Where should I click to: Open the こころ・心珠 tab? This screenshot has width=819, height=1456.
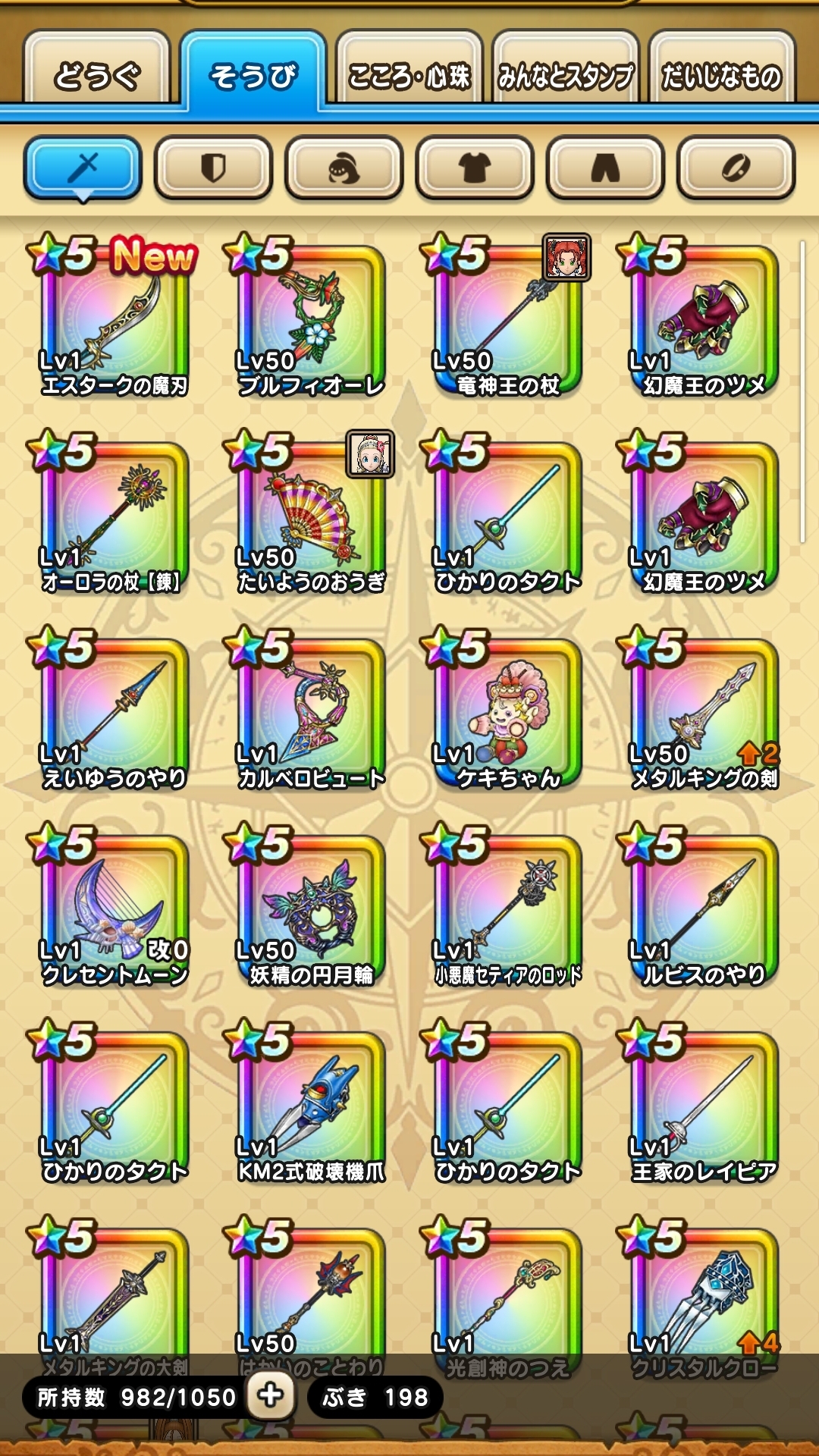(x=409, y=74)
